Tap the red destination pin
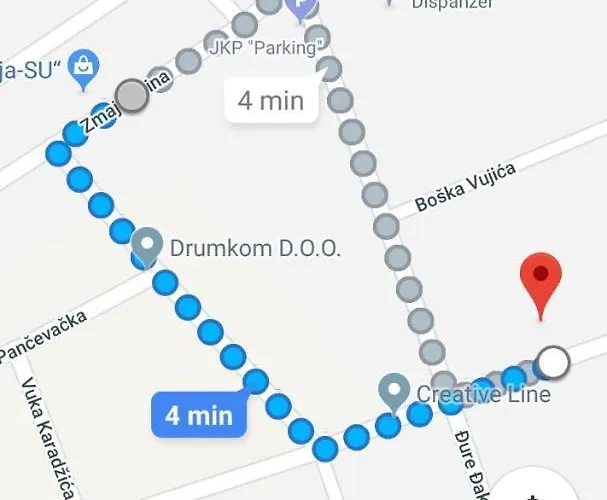Viewport: 607px width, 500px height. [541, 284]
